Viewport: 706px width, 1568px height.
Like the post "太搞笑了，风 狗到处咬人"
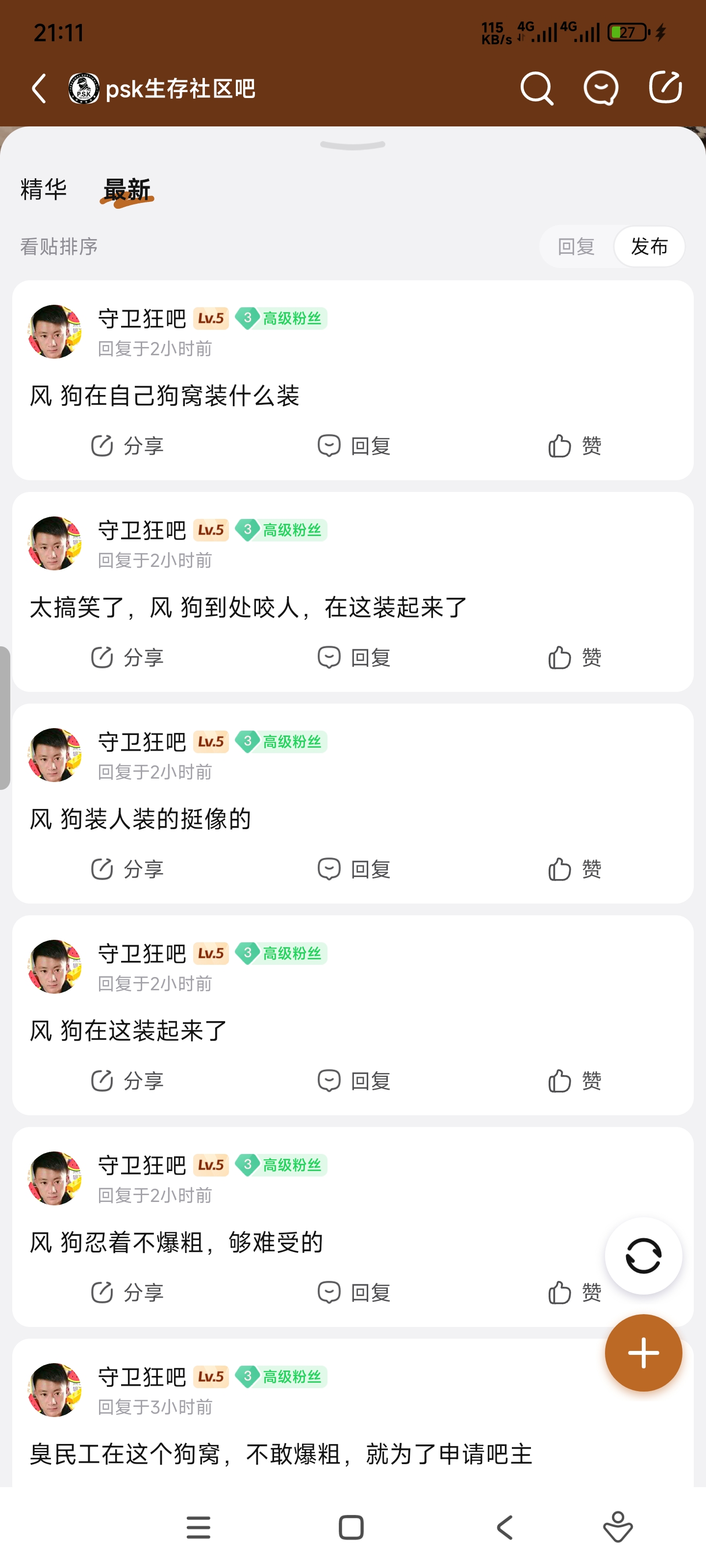tap(575, 658)
